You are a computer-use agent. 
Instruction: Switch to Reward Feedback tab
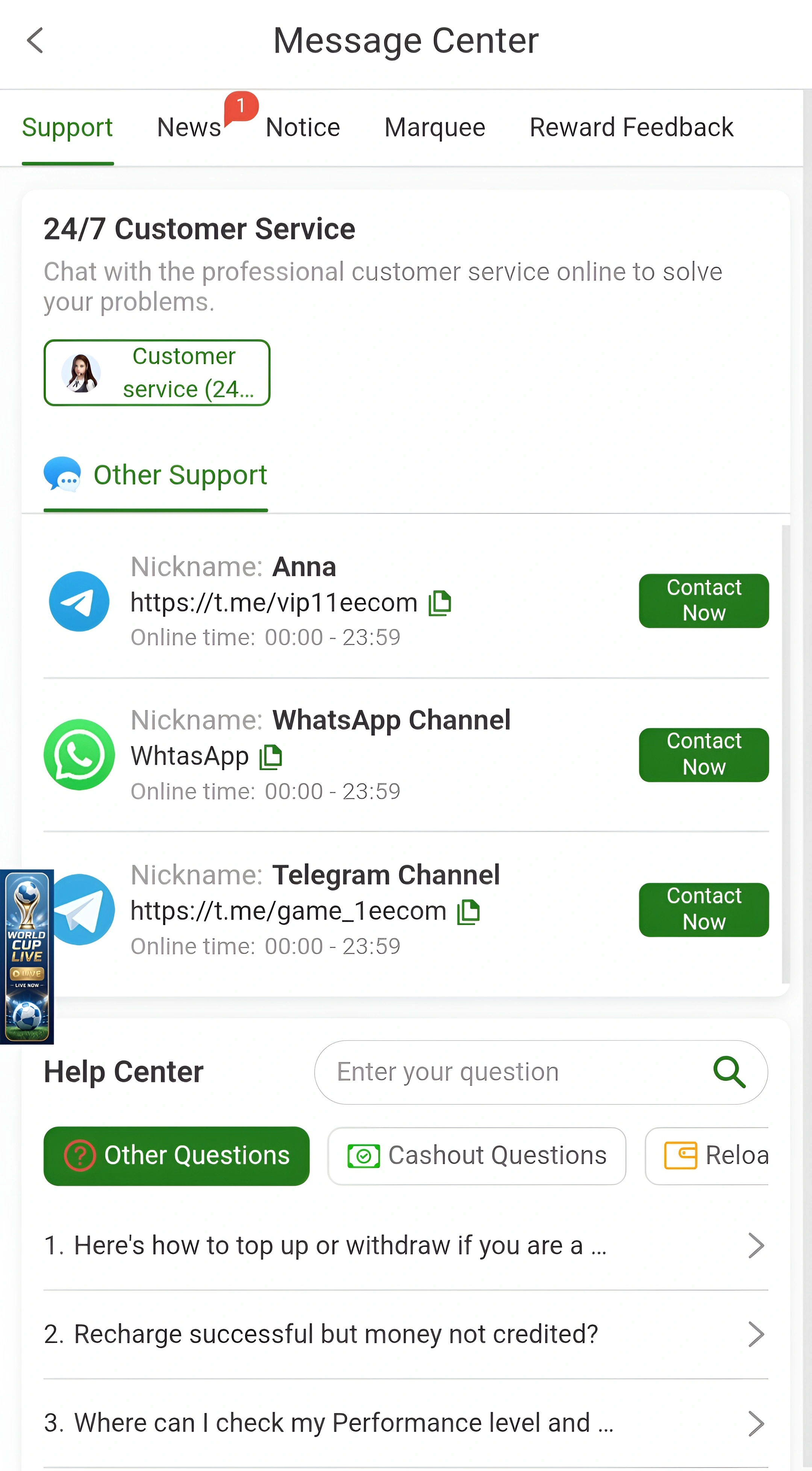tap(631, 127)
